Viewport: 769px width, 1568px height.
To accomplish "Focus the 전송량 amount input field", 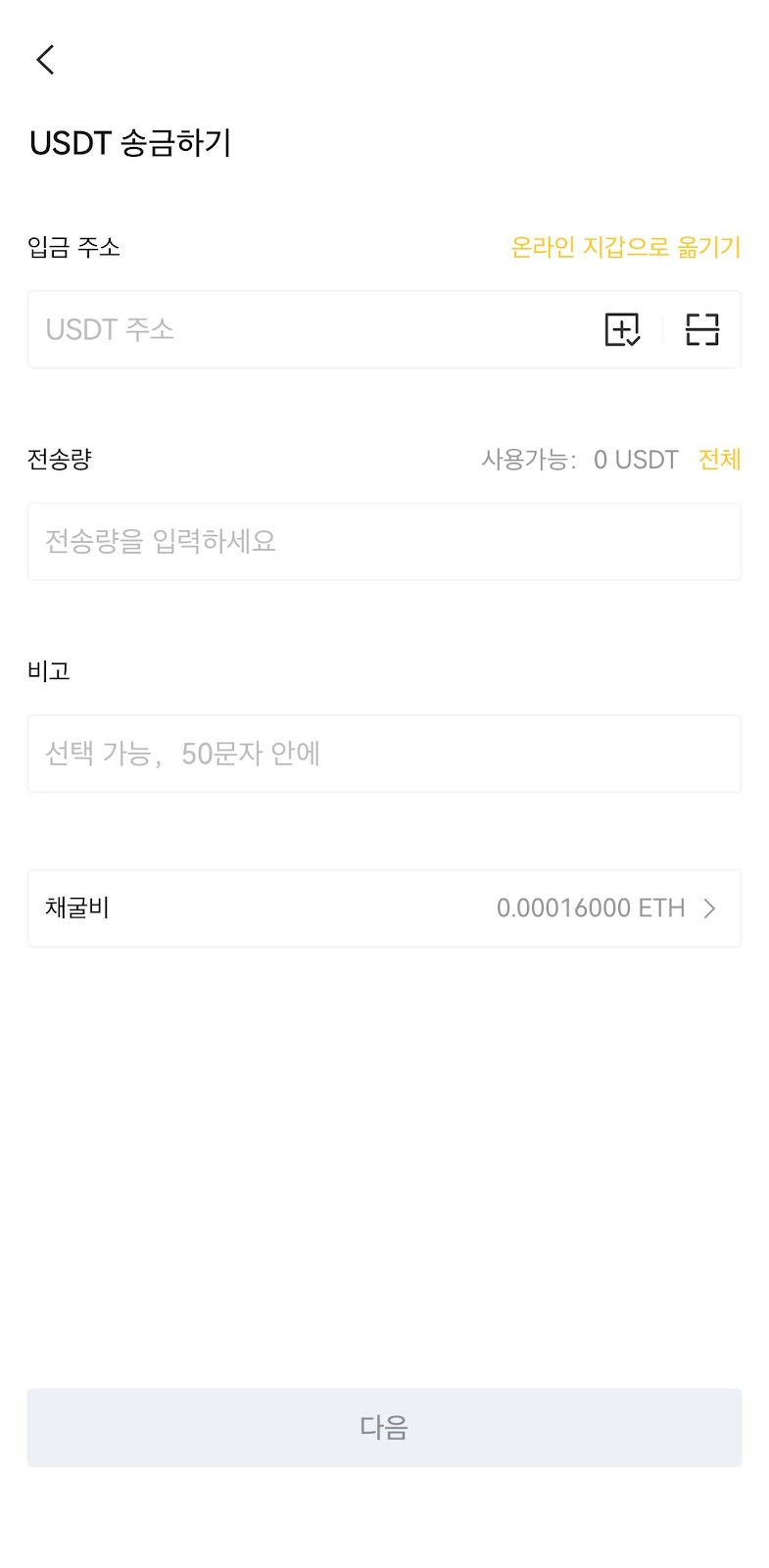I will [384, 542].
